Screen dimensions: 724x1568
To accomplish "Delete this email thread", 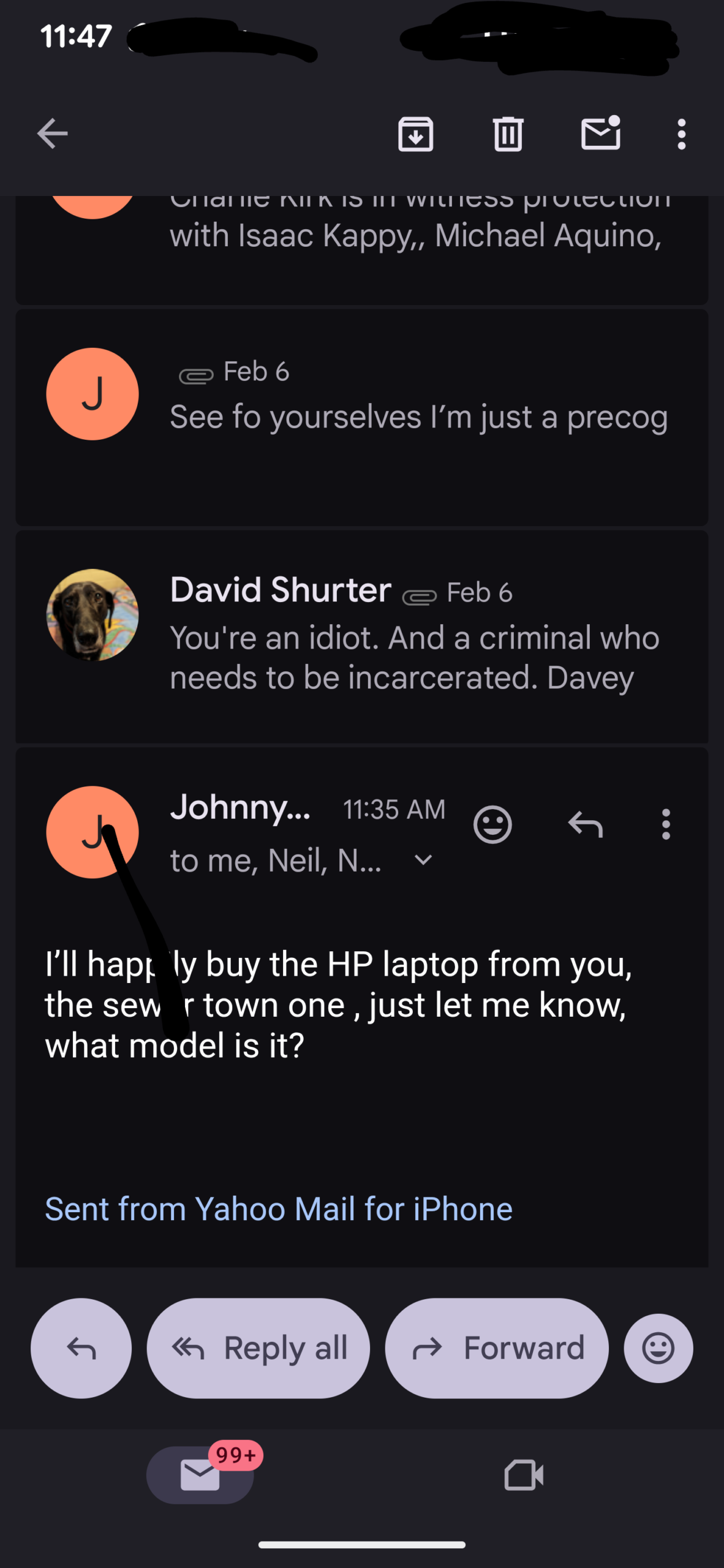I will tap(508, 134).
